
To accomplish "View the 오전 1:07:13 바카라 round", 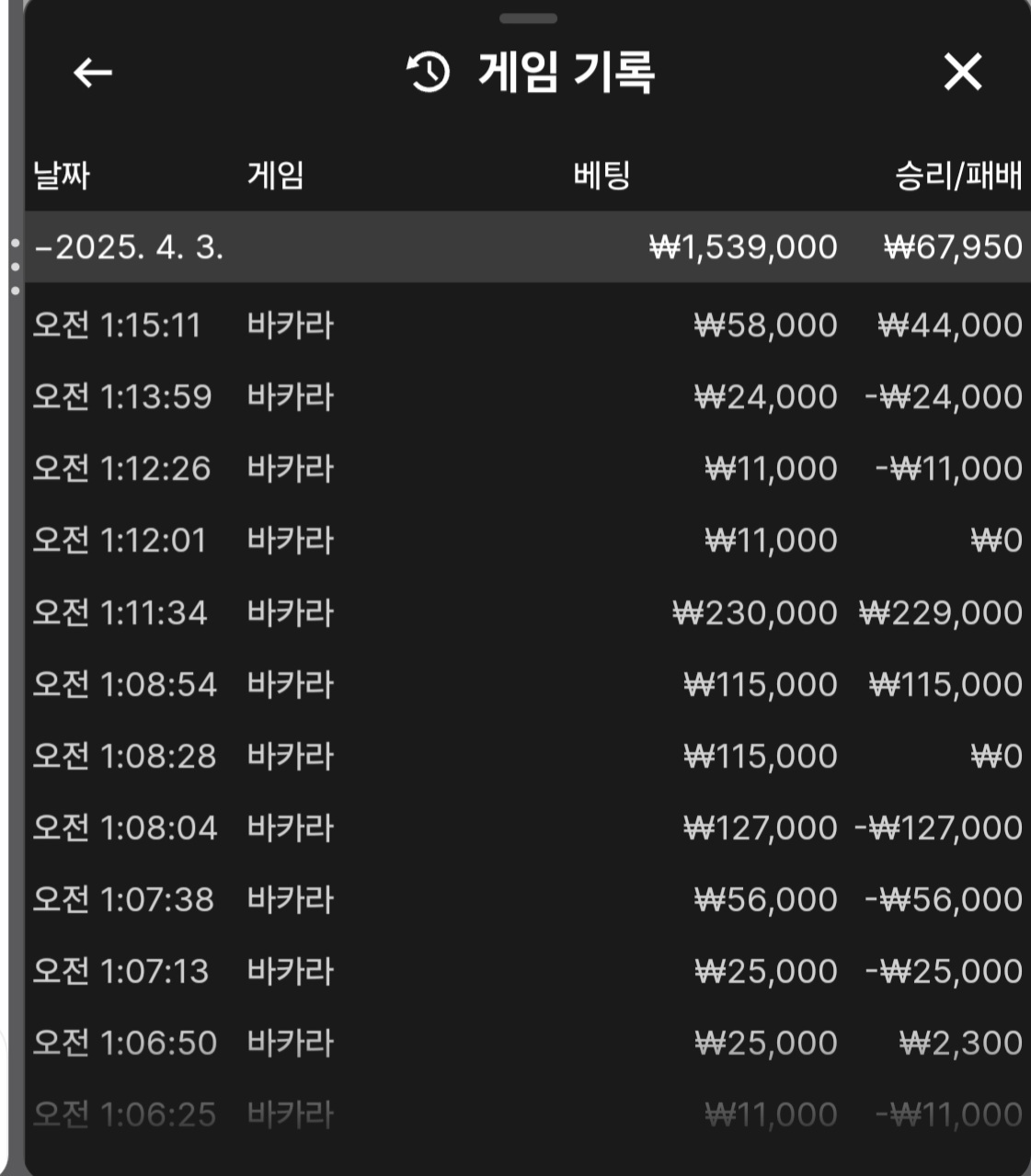I will [526, 971].
